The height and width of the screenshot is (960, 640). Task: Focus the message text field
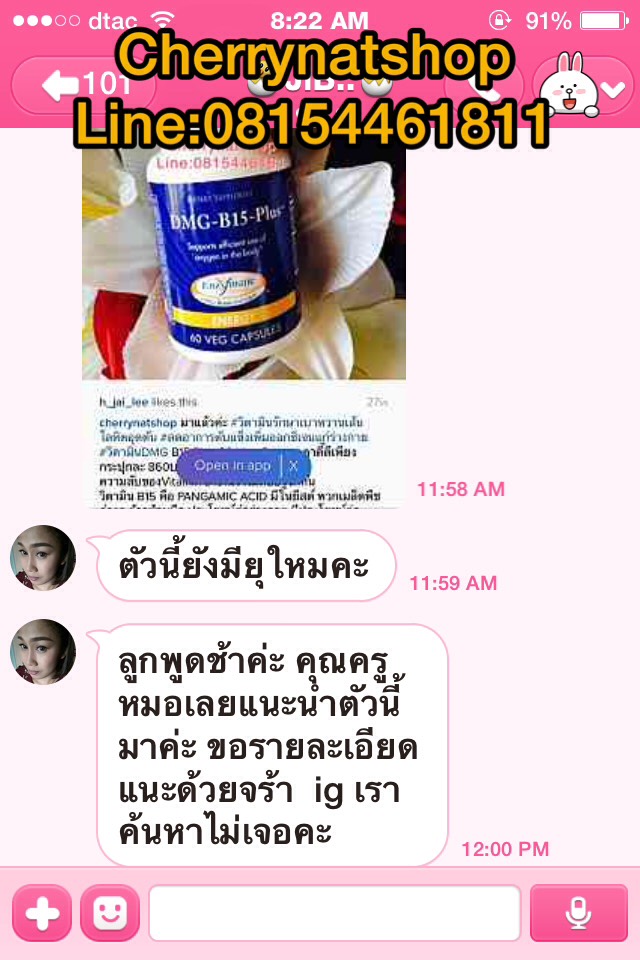tap(335, 912)
